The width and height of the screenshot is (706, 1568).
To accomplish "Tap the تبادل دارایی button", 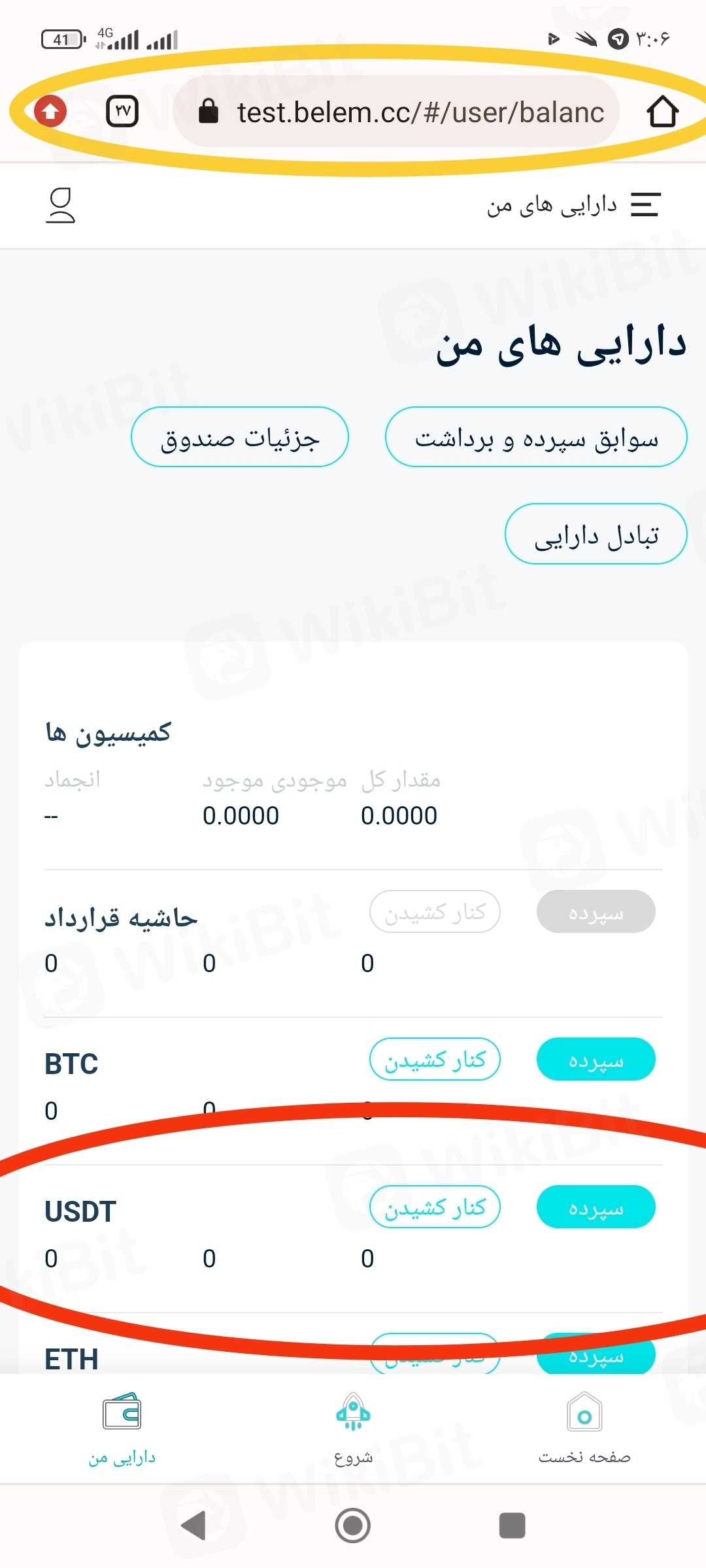I will point(596,534).
